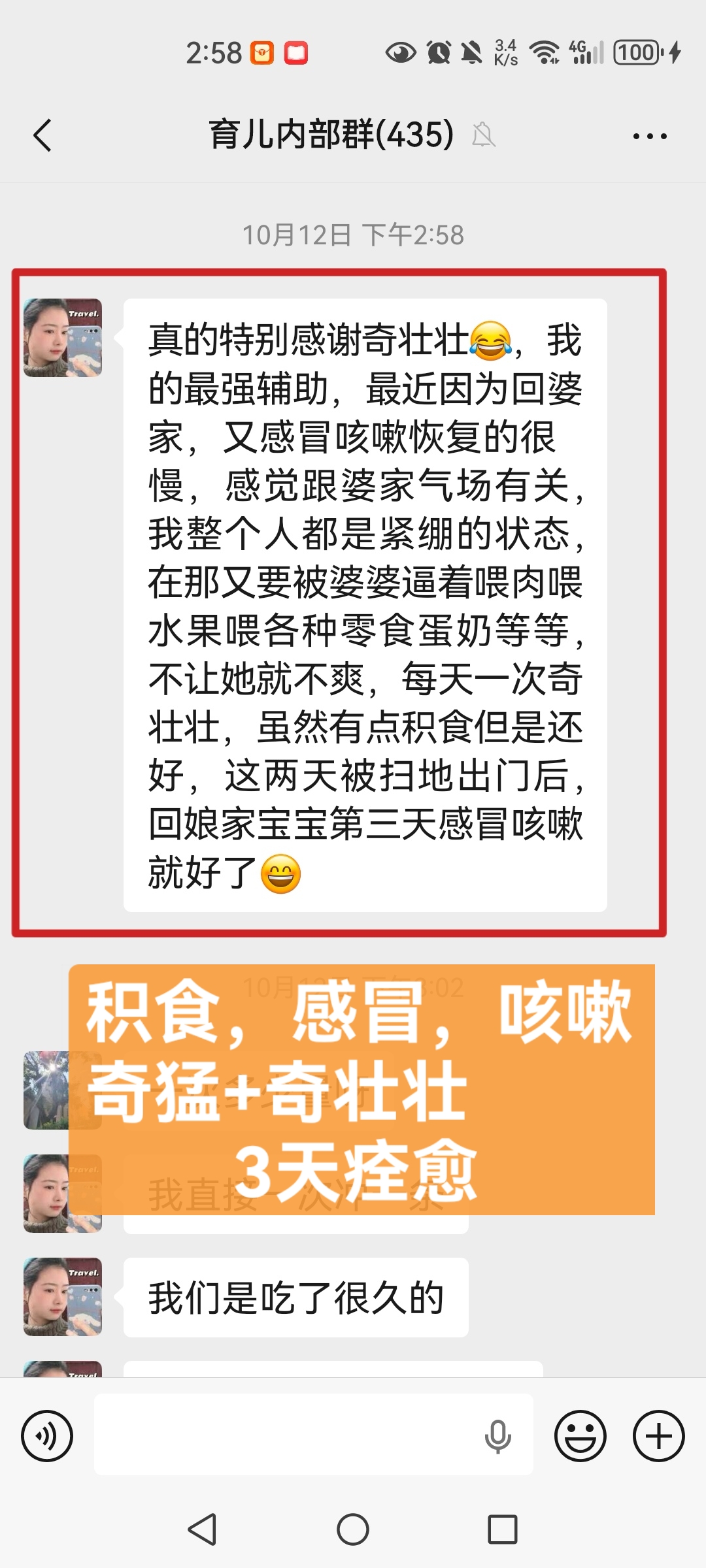The height and width of the screenshot is (1568, 706).
Task: Open system recent apps
Action: (x=502, y=1529)
